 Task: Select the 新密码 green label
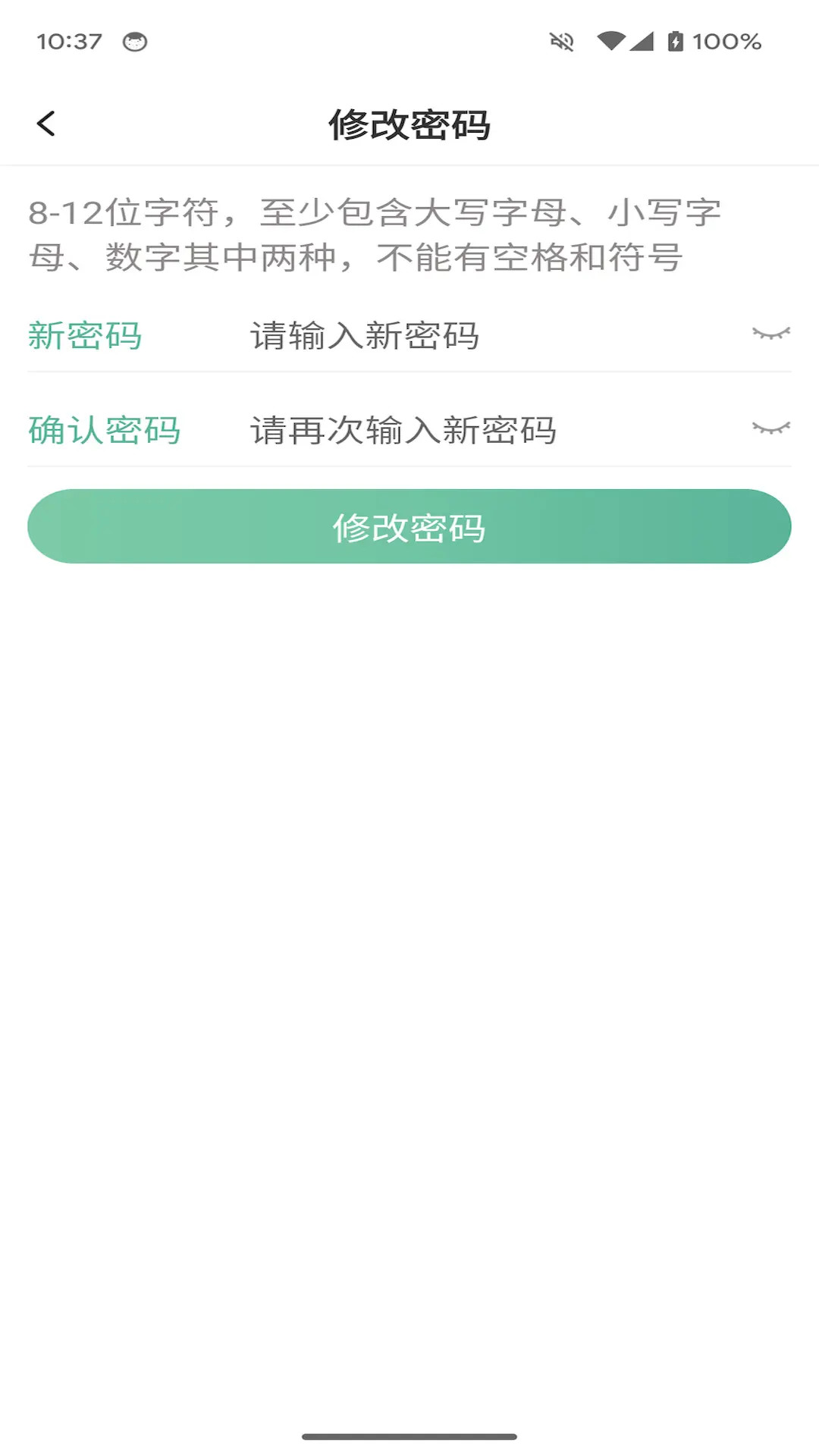pos(85,336)
